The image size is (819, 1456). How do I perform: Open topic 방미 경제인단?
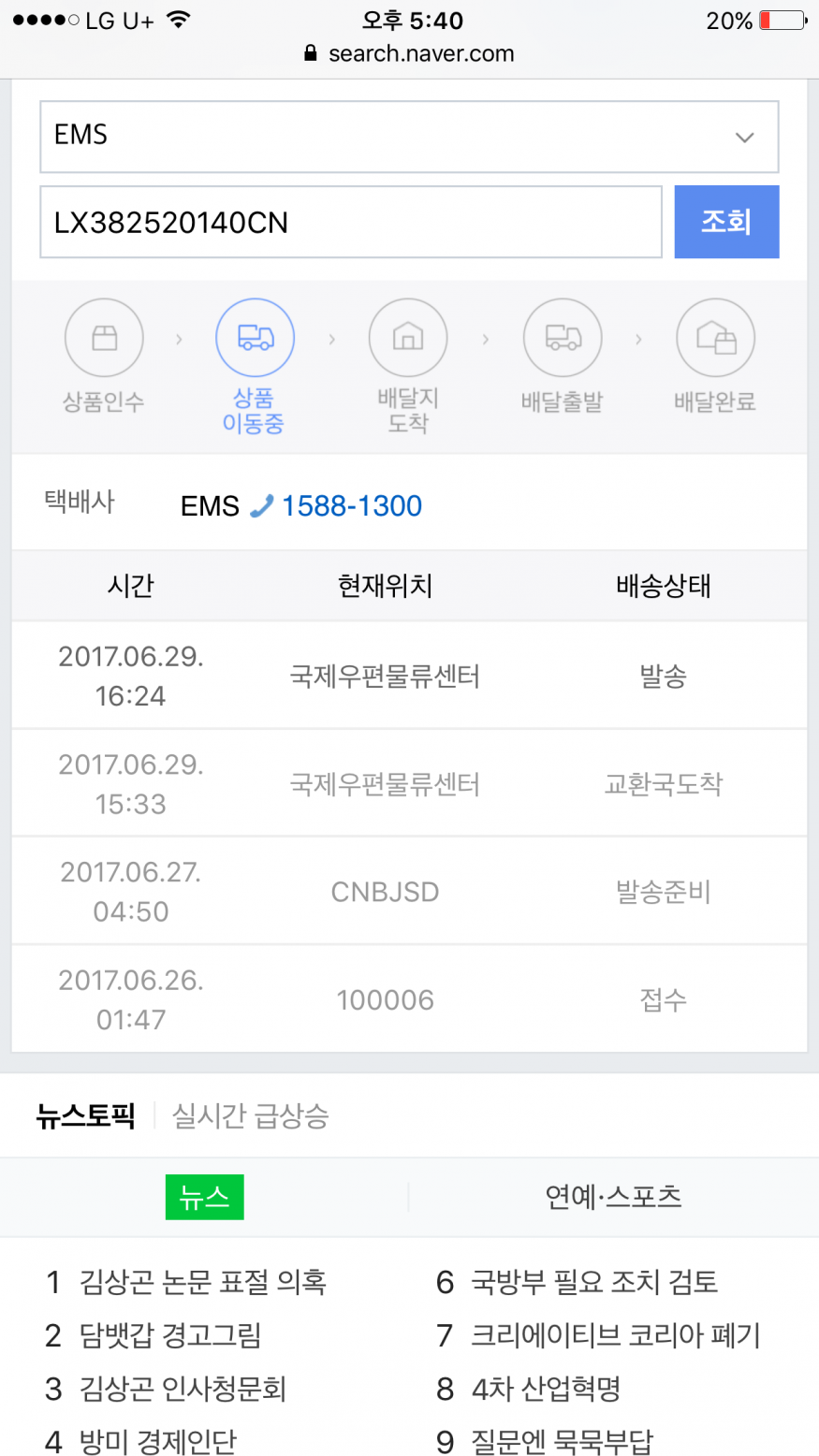point(158,1442)
